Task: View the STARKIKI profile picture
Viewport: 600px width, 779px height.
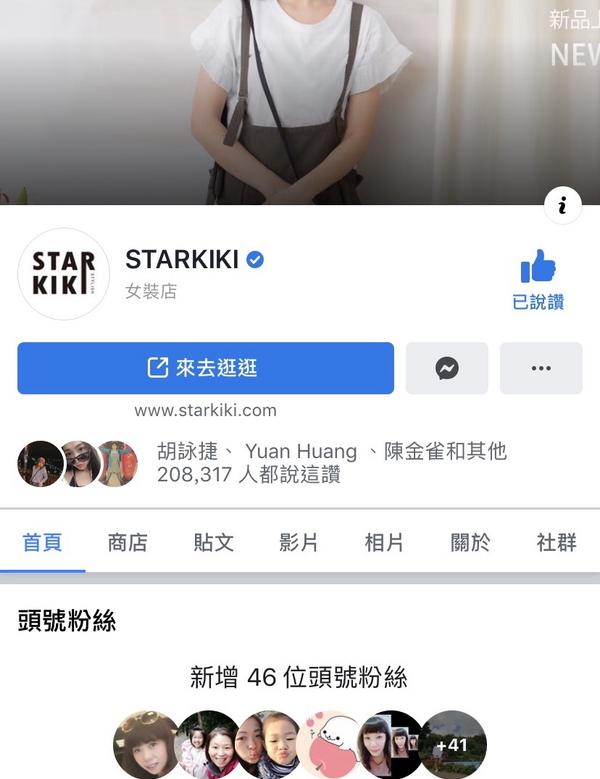Action: click(64, 274)
